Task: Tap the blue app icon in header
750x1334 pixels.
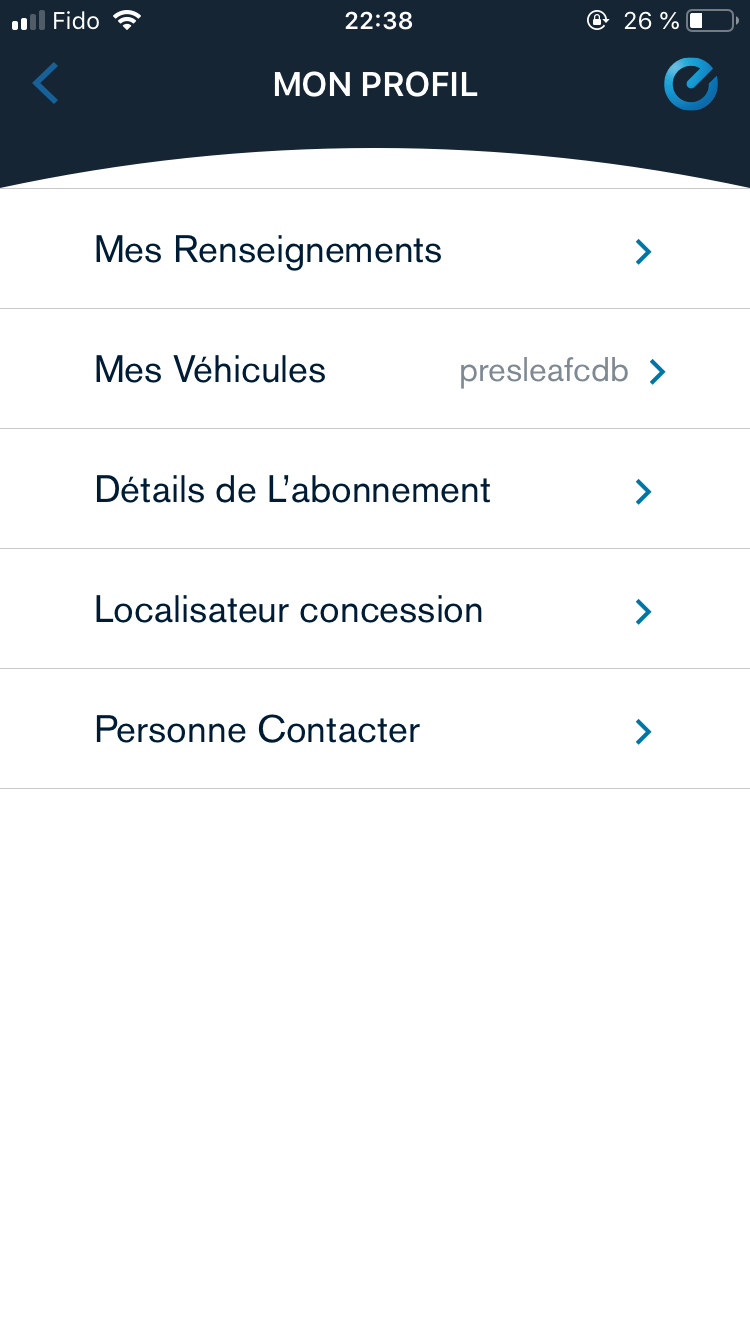Action: click(691, 84)
